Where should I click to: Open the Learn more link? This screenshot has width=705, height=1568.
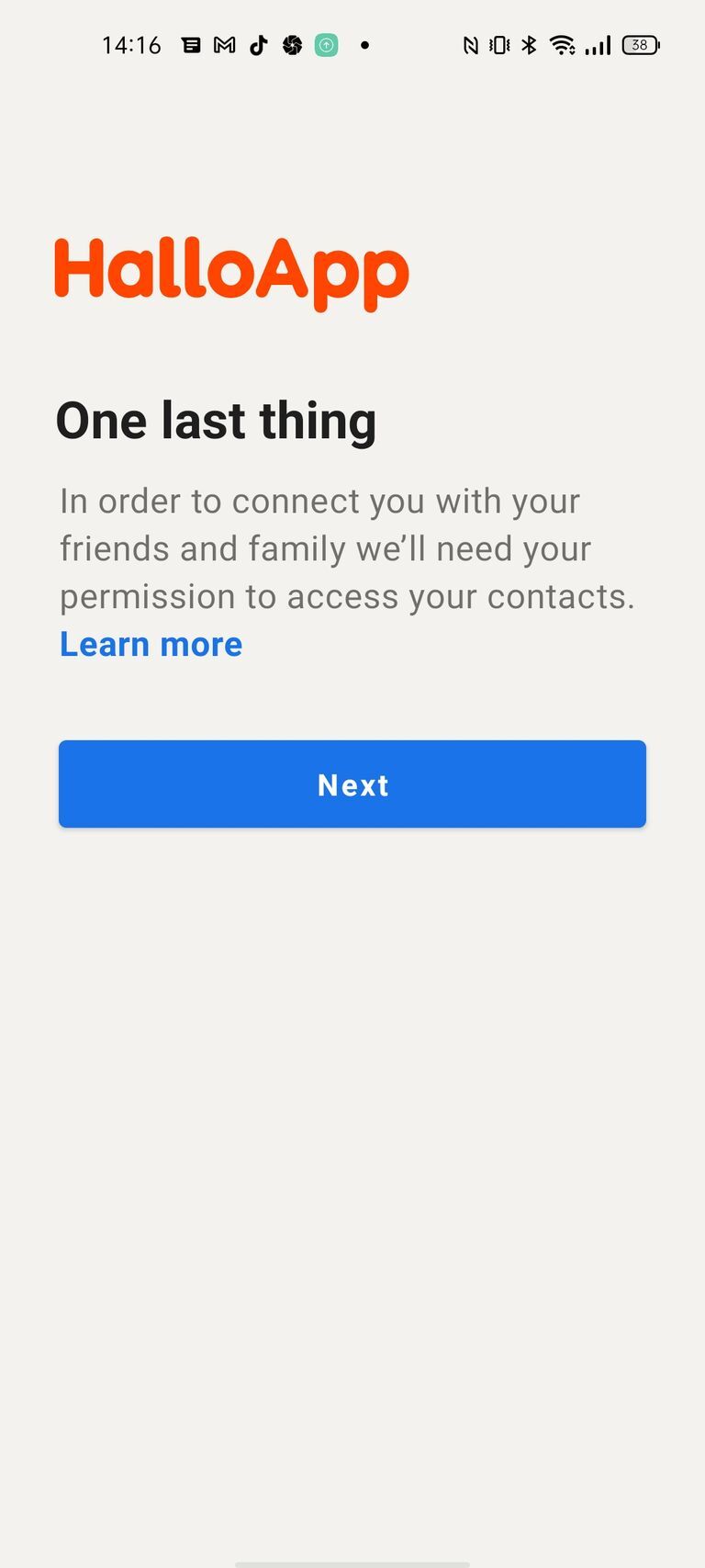(x=151, y=644)
